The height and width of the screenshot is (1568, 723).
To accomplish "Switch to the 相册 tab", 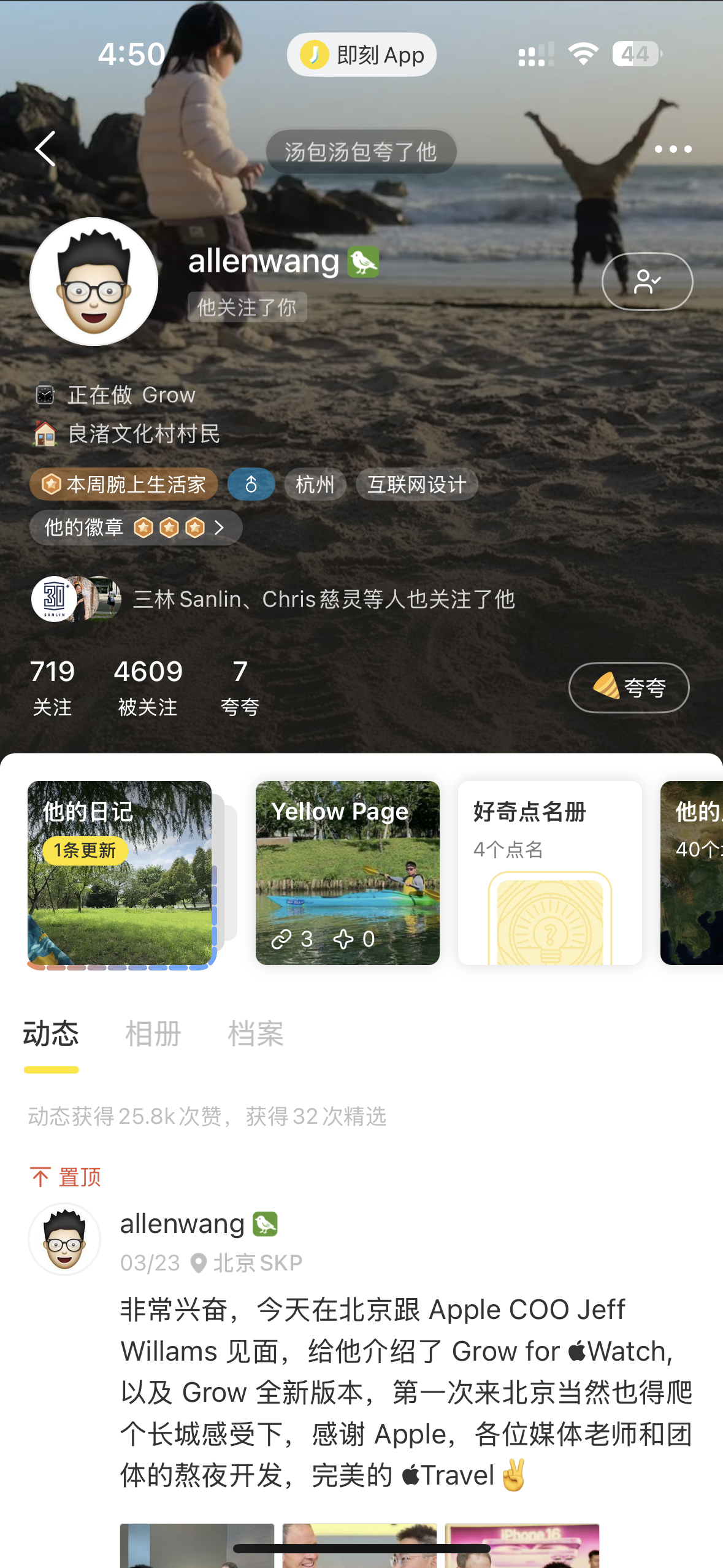I will (x=153, y=1034).
